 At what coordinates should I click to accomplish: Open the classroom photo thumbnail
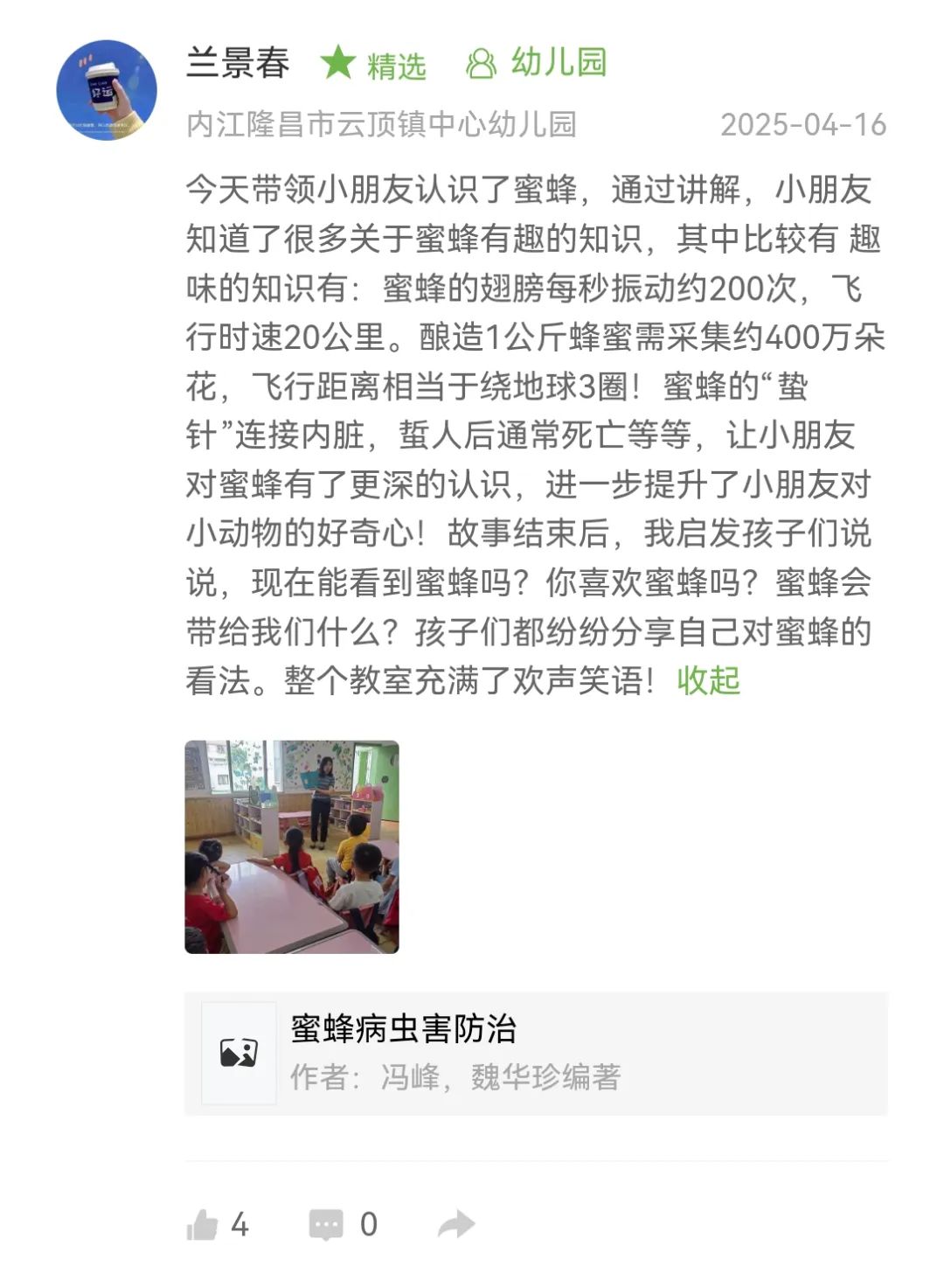click(x=292, y=846)
